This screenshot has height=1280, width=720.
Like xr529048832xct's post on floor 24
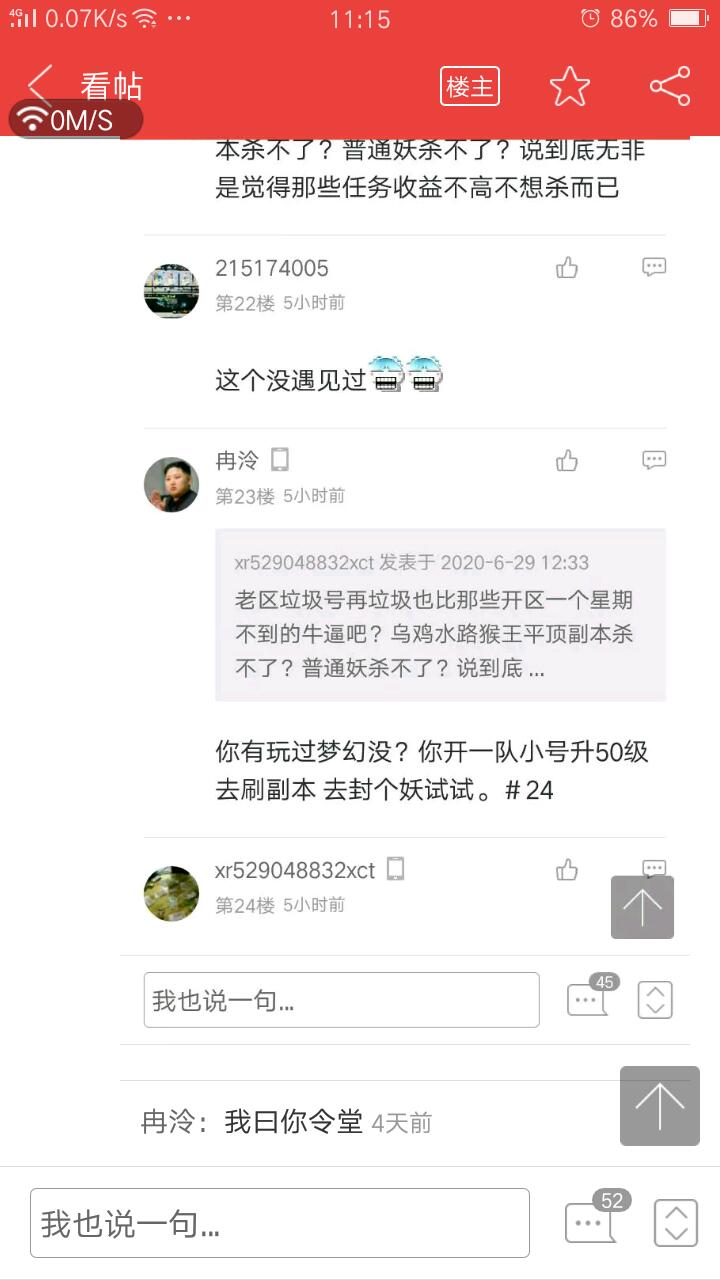[x=567, y=870]
